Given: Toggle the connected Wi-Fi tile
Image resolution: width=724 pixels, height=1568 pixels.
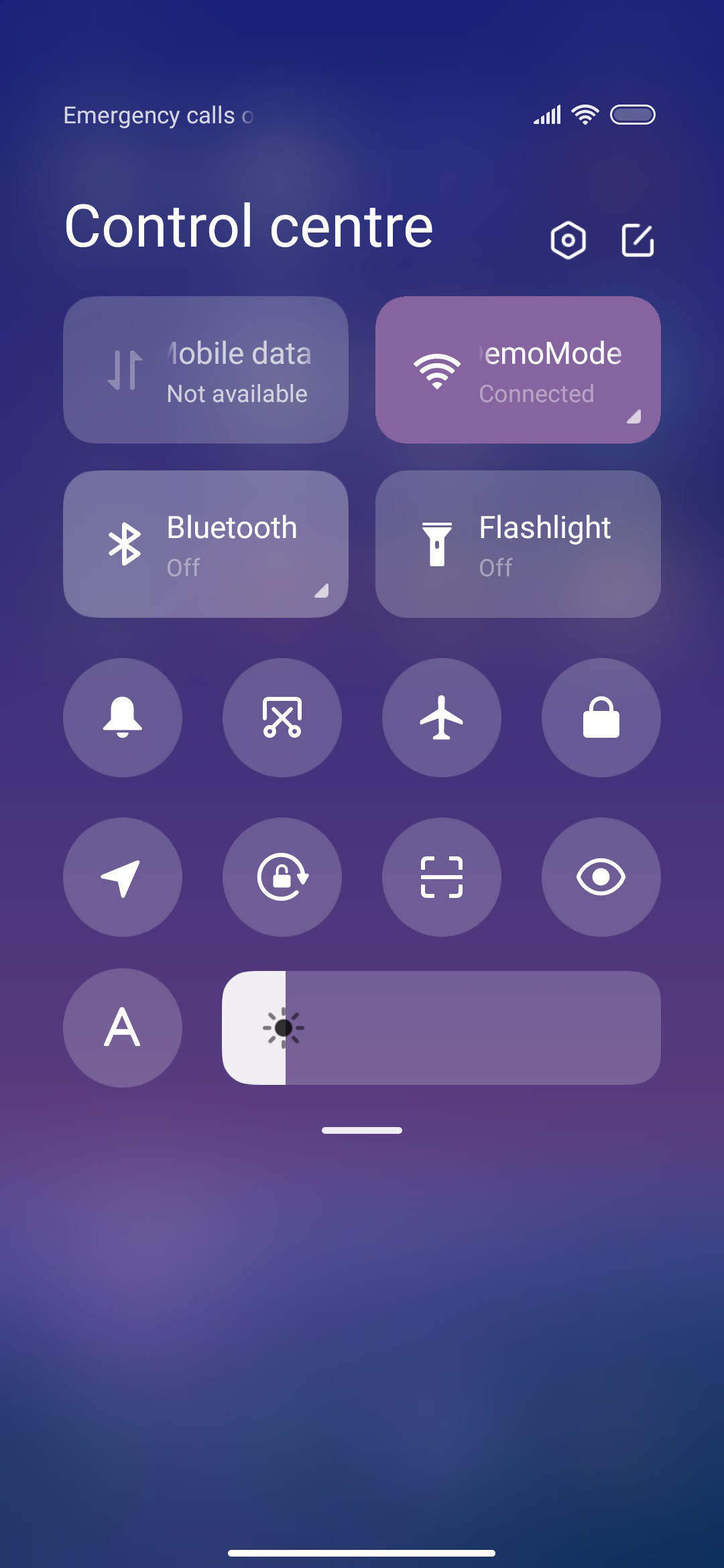Looking at the screenshot, I should click(x=518, y=370).
